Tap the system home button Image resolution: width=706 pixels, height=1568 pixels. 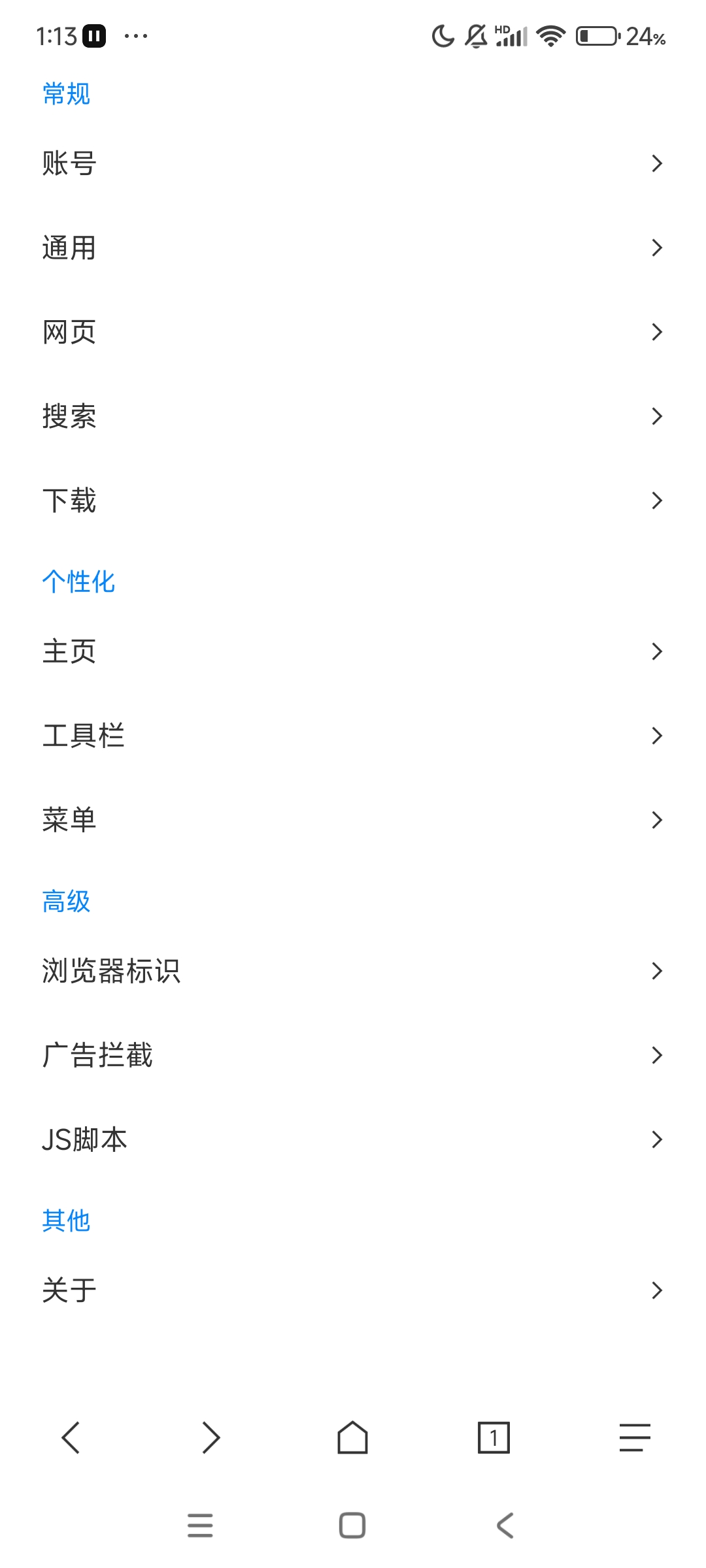(x=352, y=1526)
